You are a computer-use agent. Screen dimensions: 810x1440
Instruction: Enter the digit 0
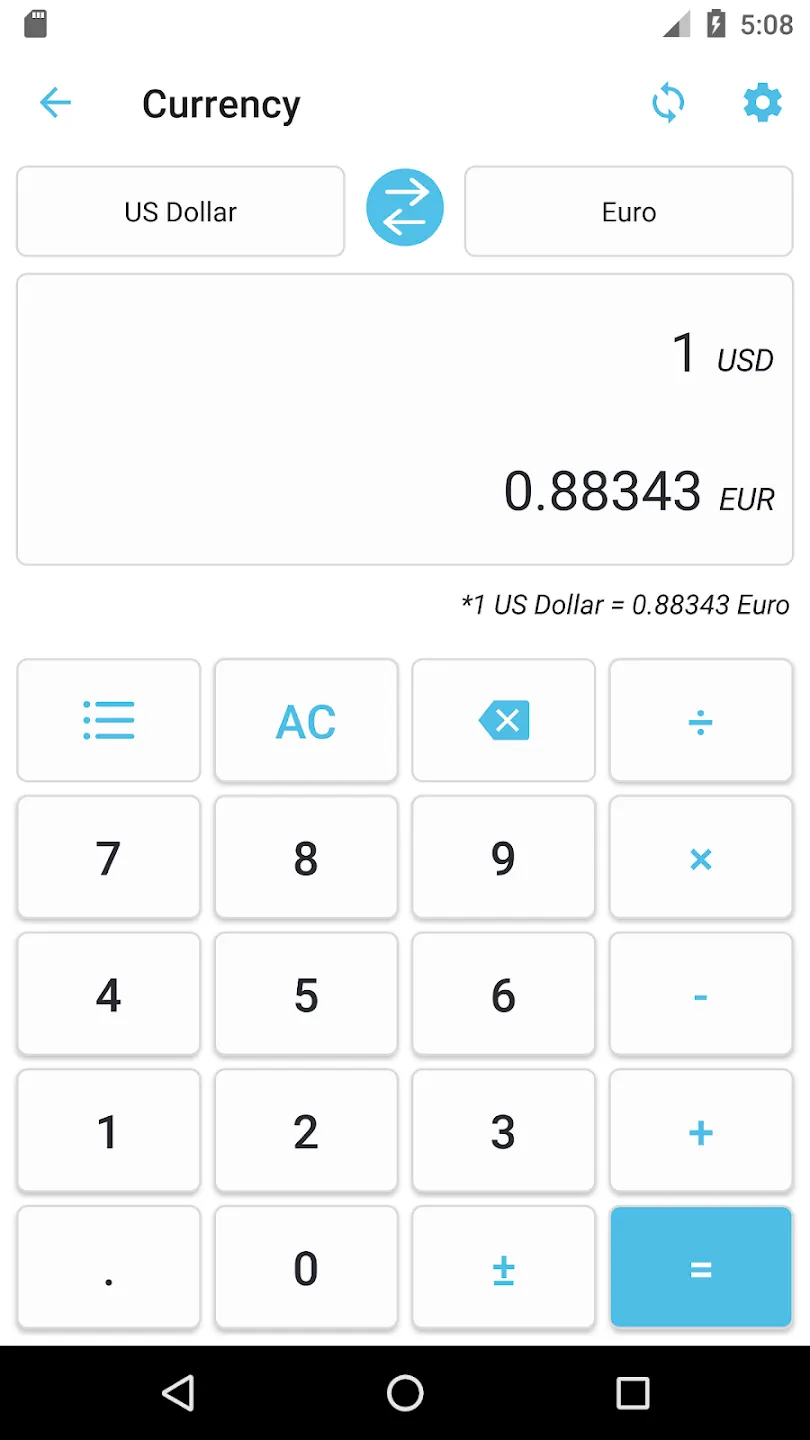pos(306,1268)
